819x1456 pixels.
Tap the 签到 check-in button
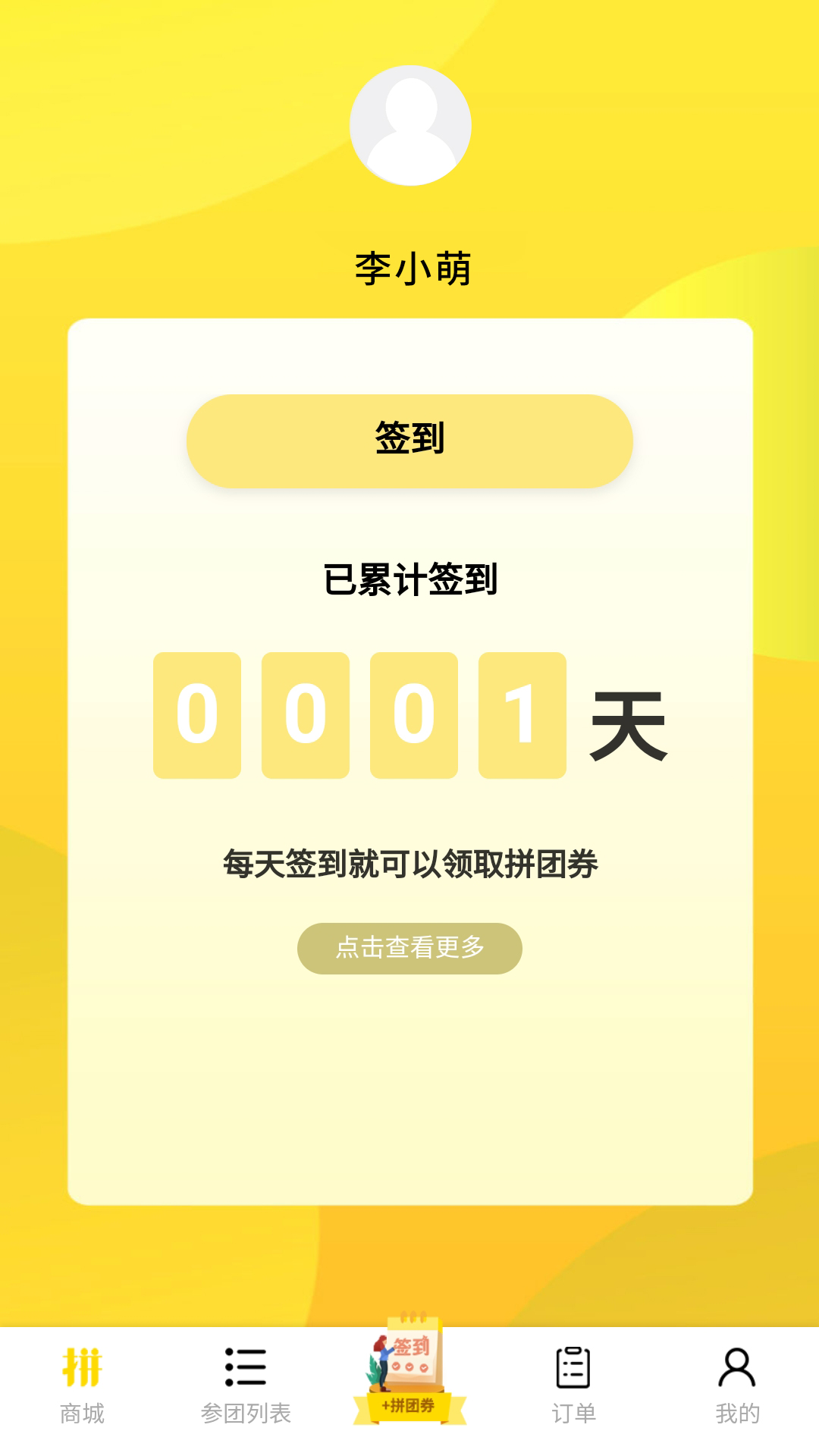point(409,441)
